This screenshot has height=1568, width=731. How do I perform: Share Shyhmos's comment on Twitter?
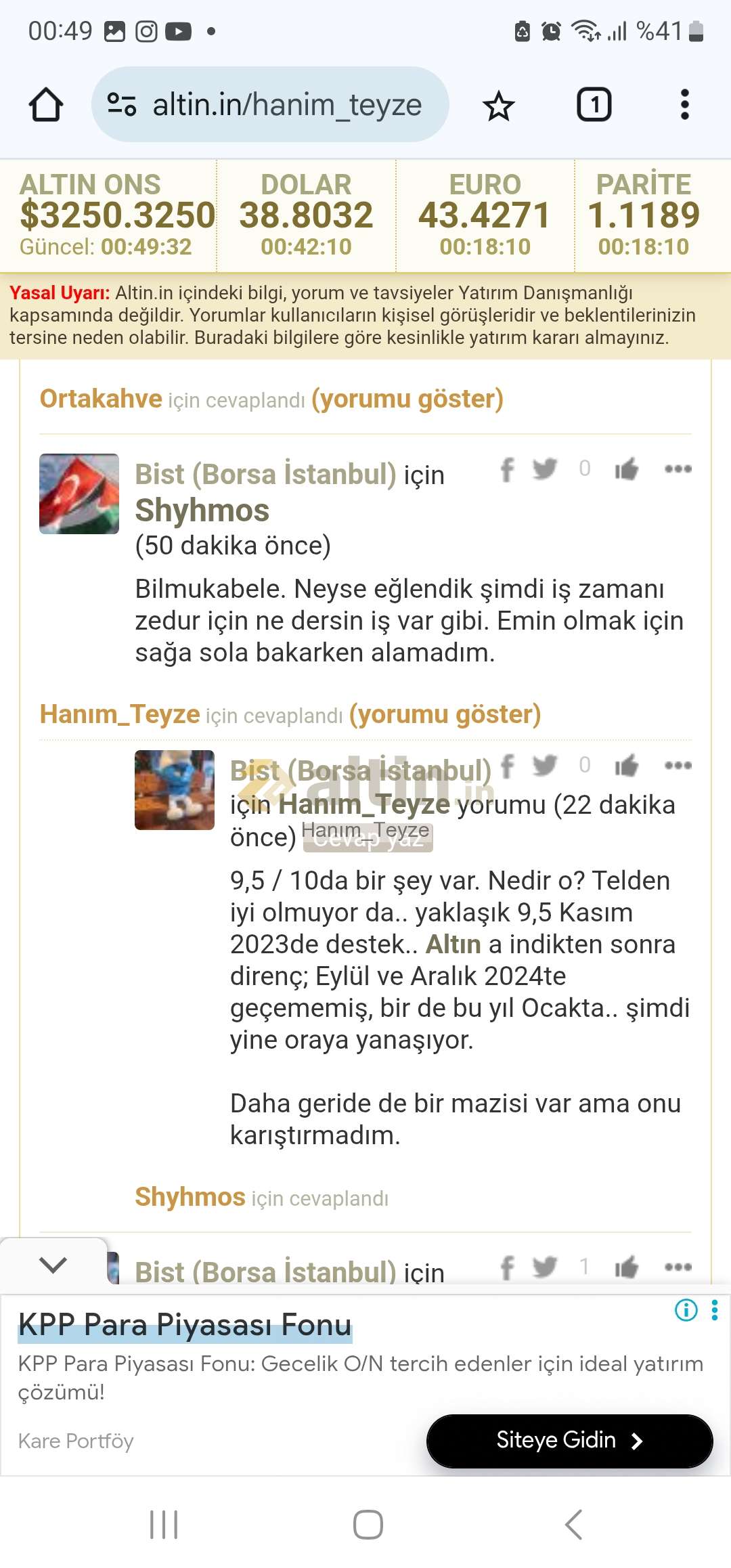pyautogui.click(x=544, y=469)
